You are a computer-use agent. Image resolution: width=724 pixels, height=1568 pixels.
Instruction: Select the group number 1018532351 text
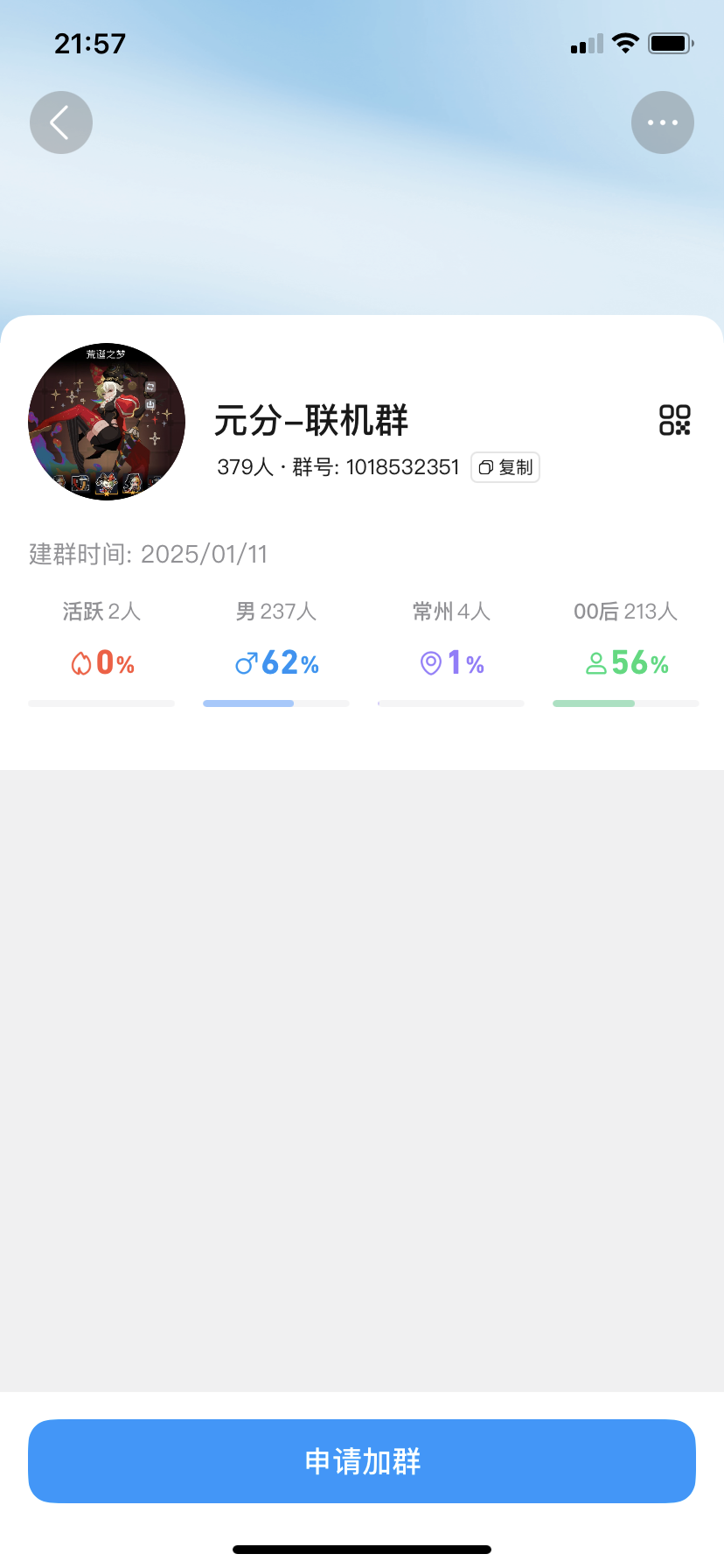402,467
